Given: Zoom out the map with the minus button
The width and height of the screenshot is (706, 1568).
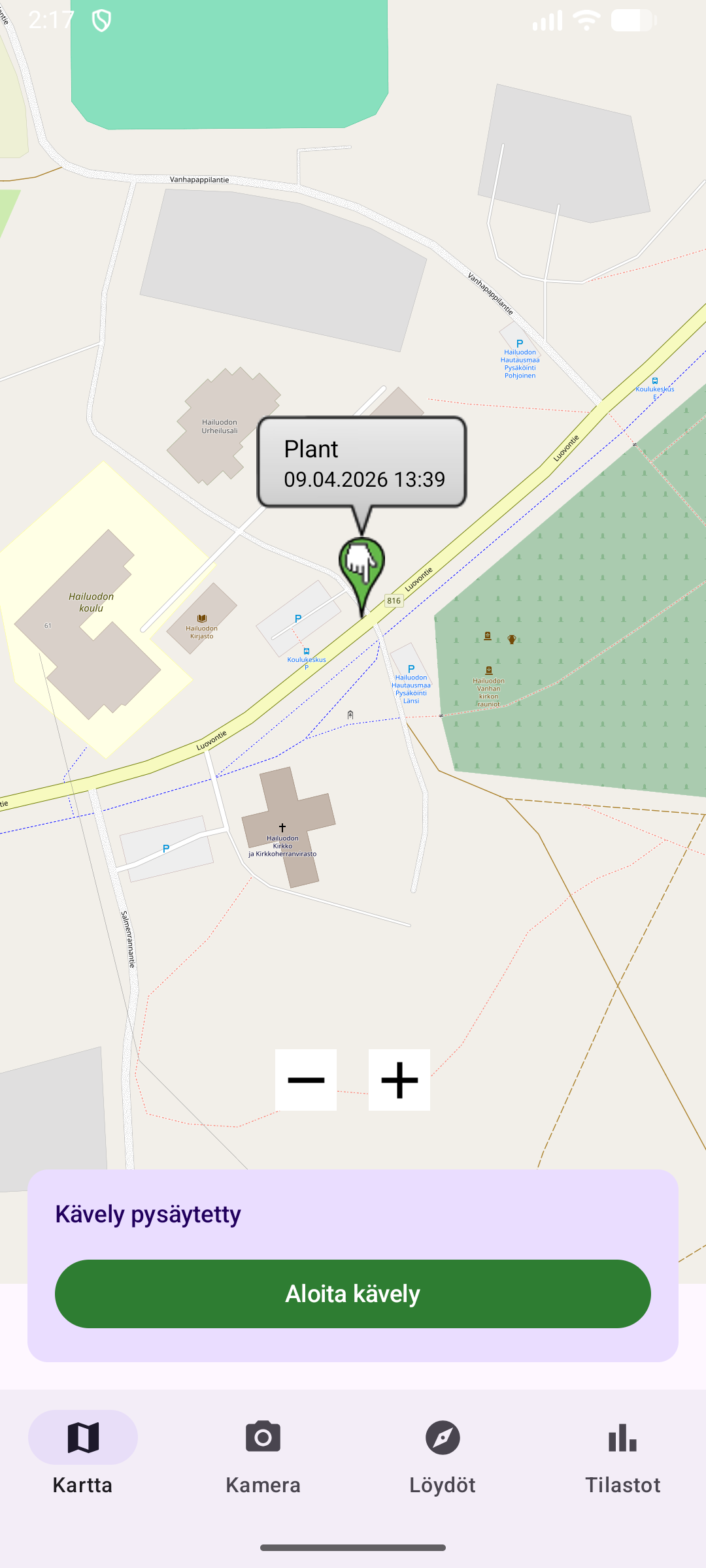Looking at the screenshot, I should [306, 1079].
